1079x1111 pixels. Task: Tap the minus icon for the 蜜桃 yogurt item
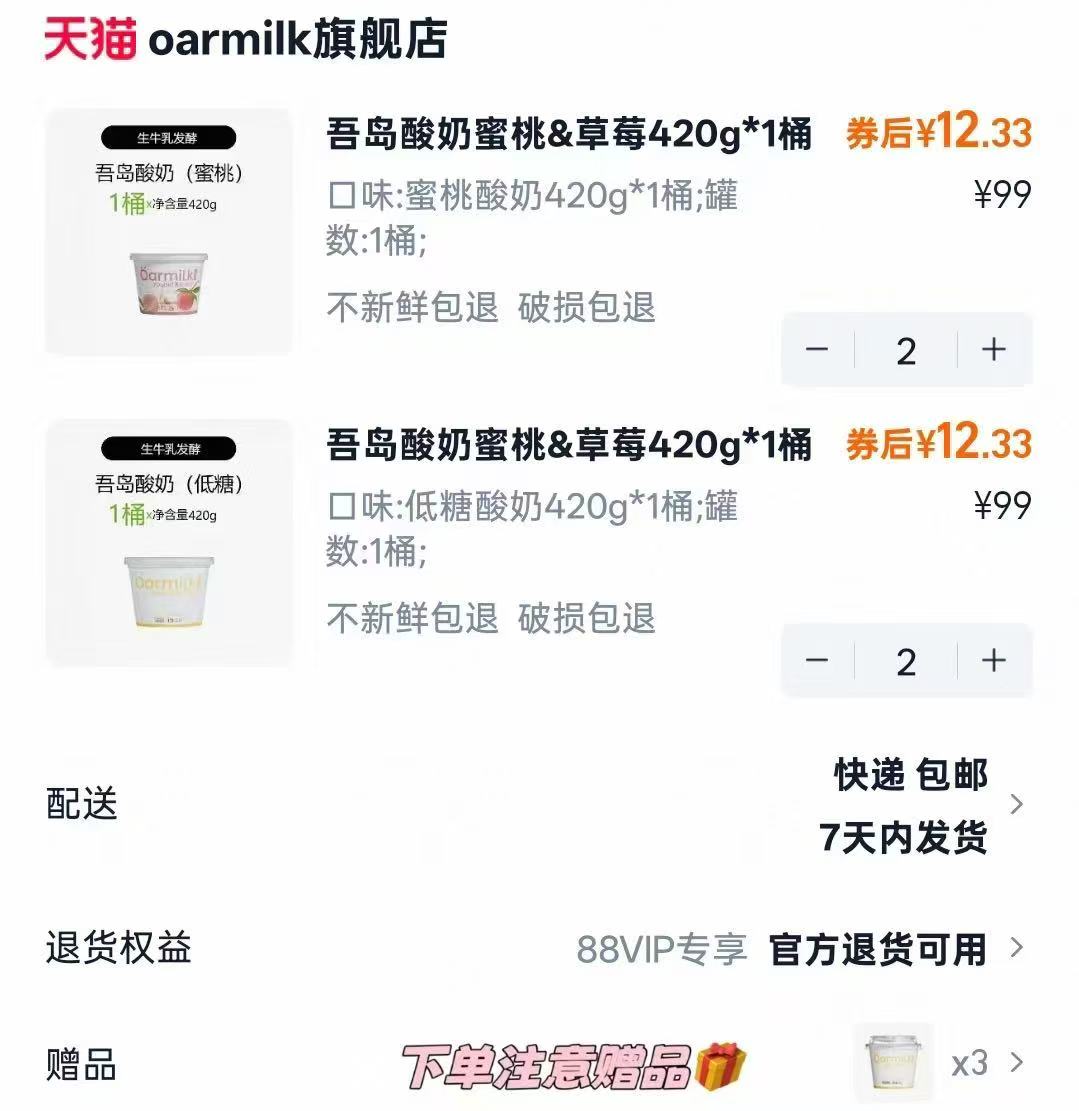tap(818, 350)
